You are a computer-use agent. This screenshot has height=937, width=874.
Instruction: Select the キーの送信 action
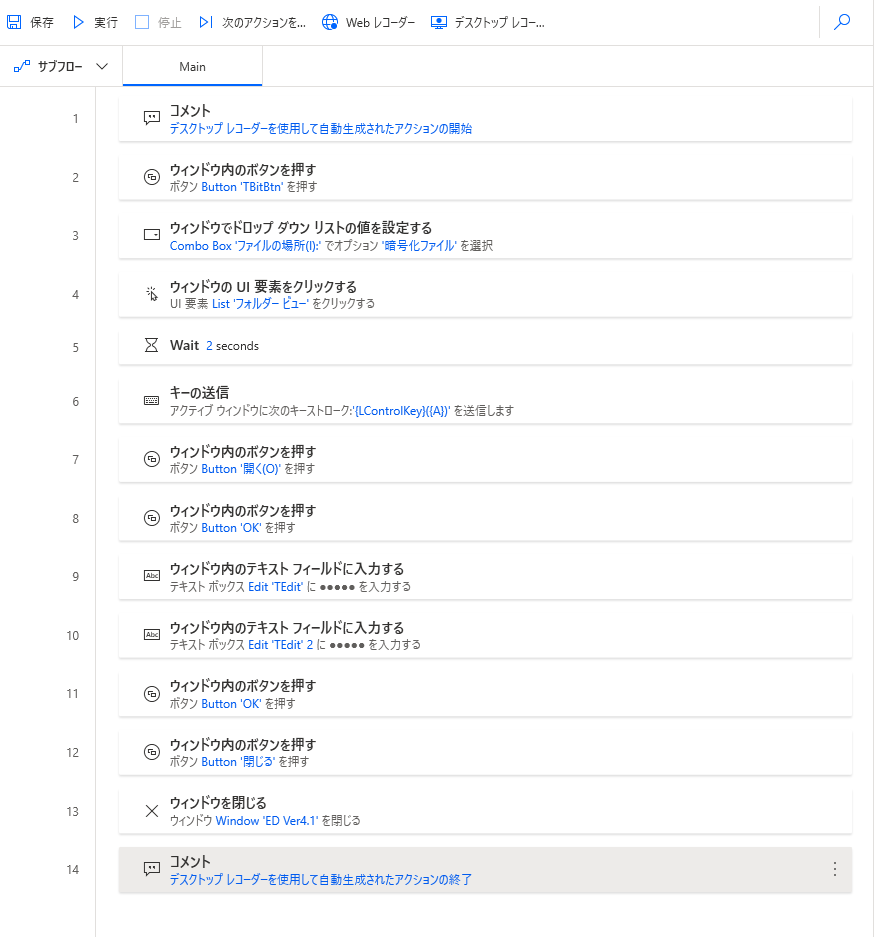coord(485,401)
